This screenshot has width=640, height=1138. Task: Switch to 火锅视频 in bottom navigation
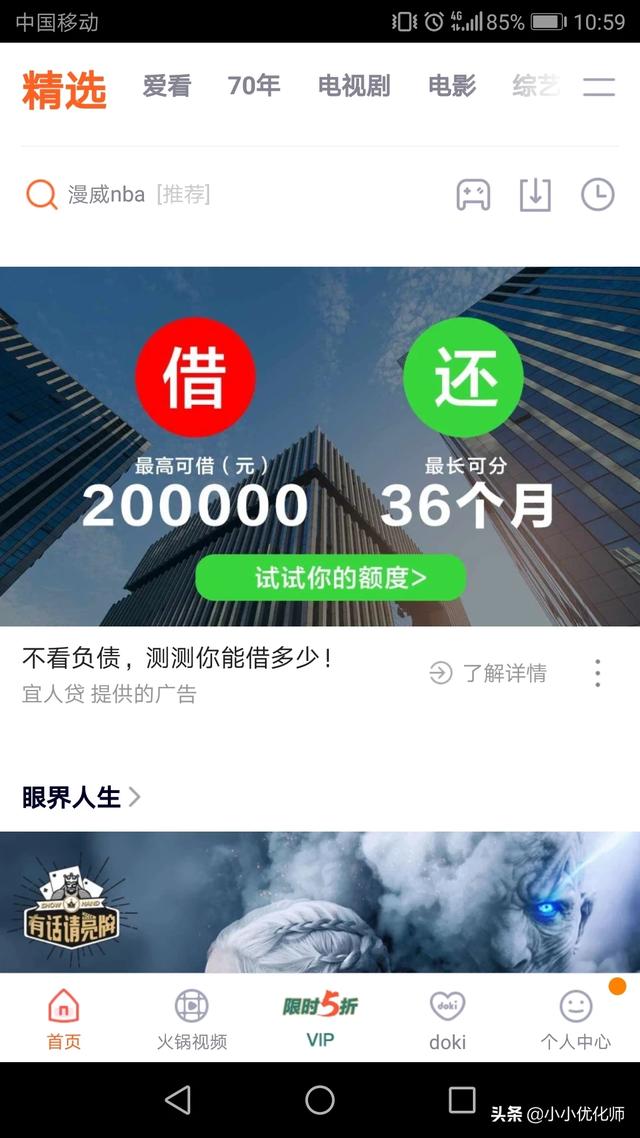click(x=191, y=1019)
